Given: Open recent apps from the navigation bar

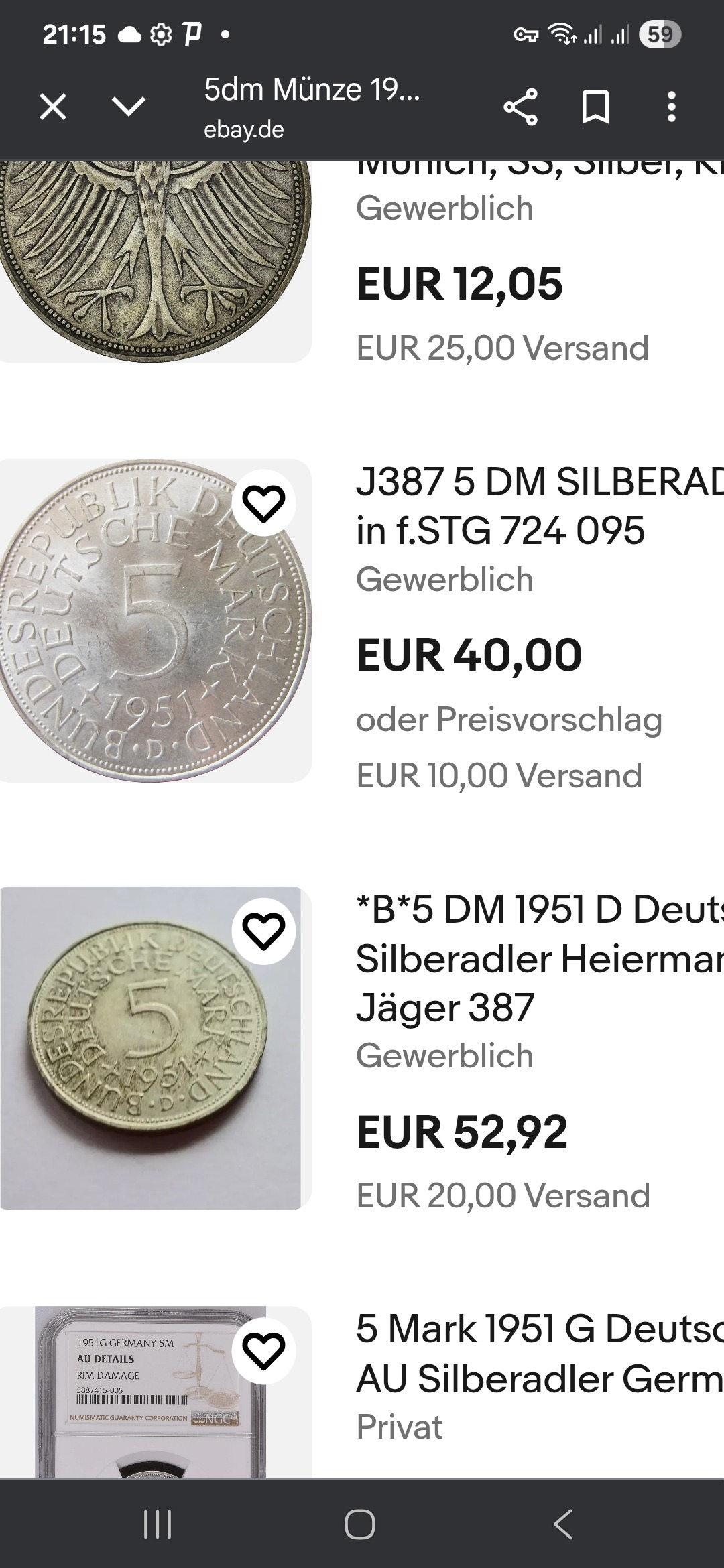Looking at the screenshot, I should click(x=158, y=1524).
